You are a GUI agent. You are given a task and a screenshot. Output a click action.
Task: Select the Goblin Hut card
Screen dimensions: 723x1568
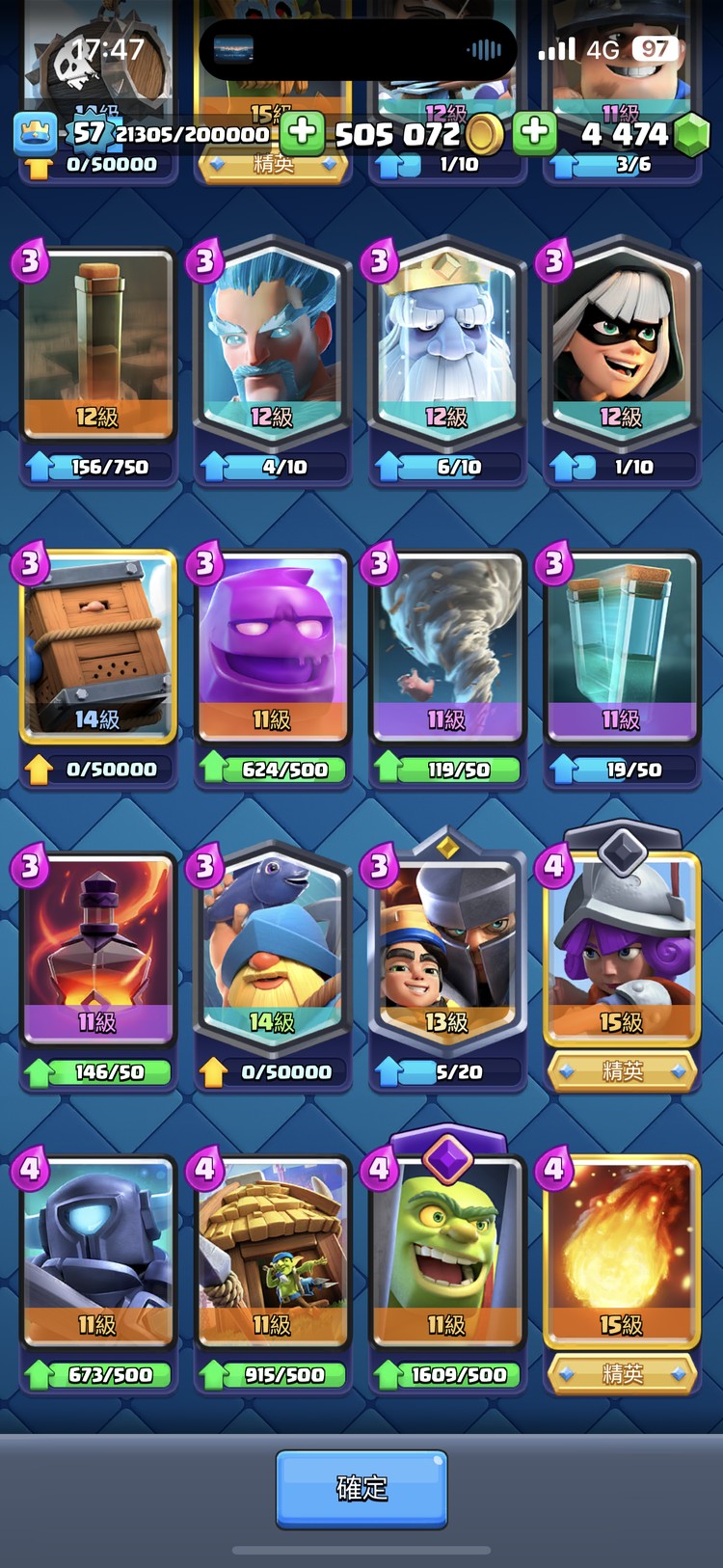tap(272, 1252)
